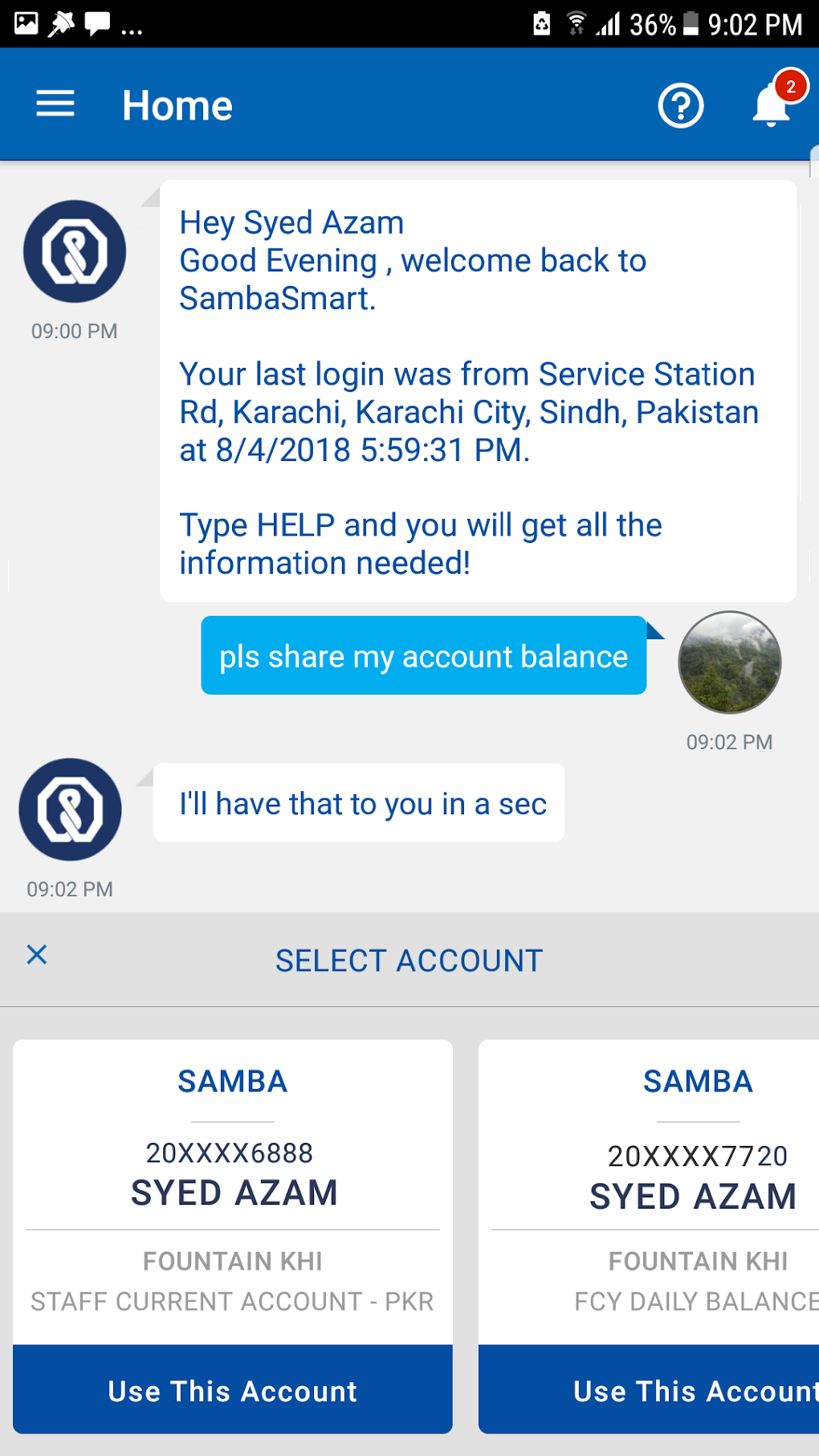The height and width of the screenshot is (1456, 819).
Task: Tap the Wi-Fi icon in the status bar
Action: coord(575,23)
